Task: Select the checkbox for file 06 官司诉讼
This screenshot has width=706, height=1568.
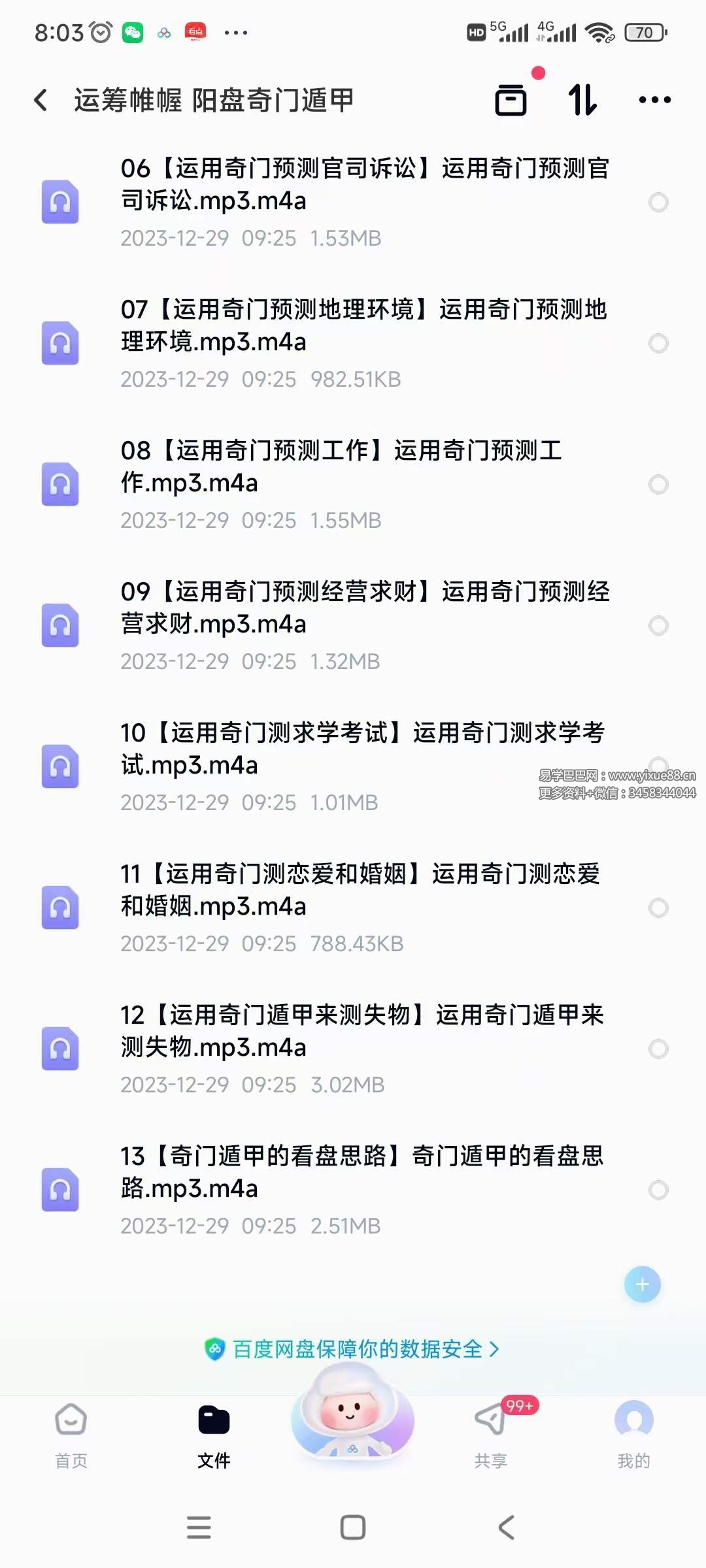Action: tap(658, 203)
